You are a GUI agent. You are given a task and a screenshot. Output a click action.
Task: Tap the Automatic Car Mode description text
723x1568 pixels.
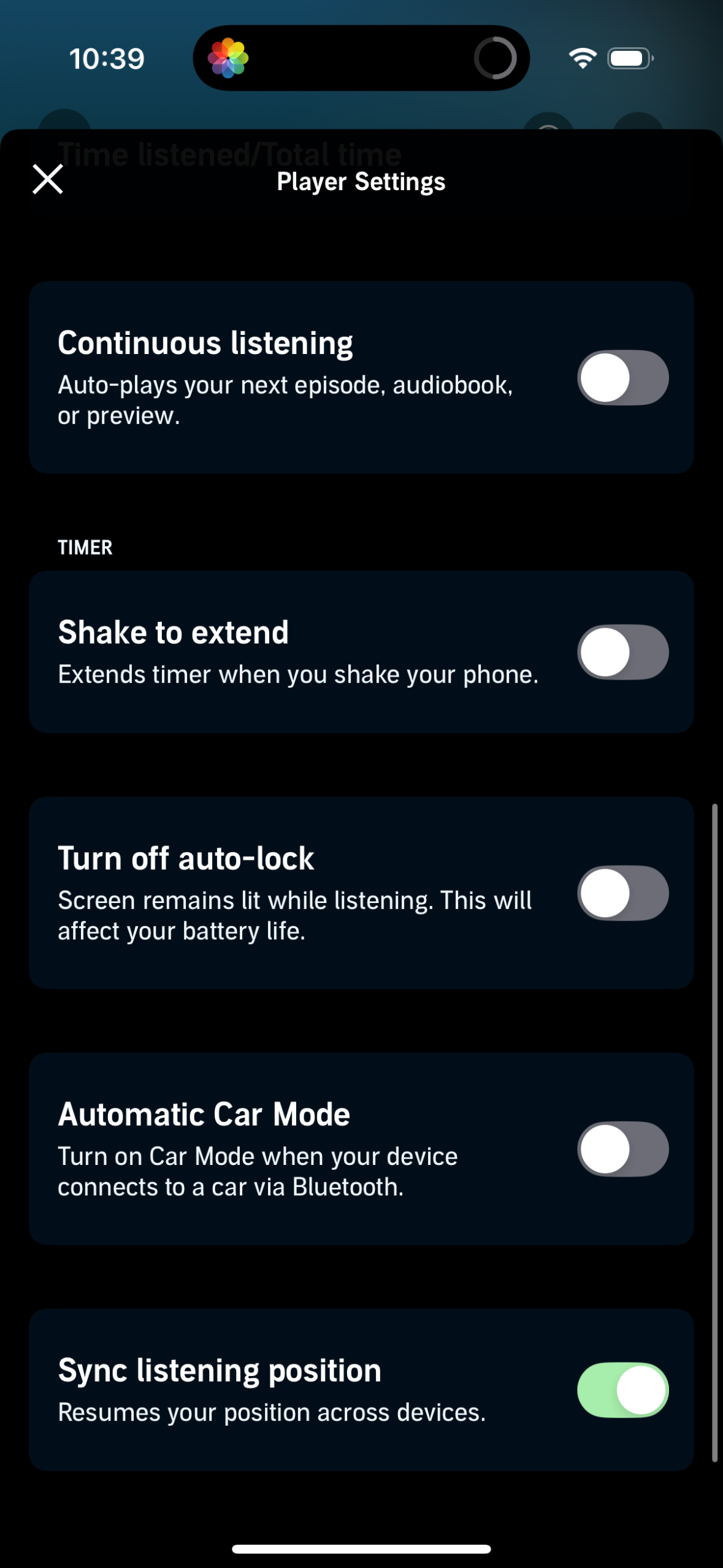point(258,1171)
